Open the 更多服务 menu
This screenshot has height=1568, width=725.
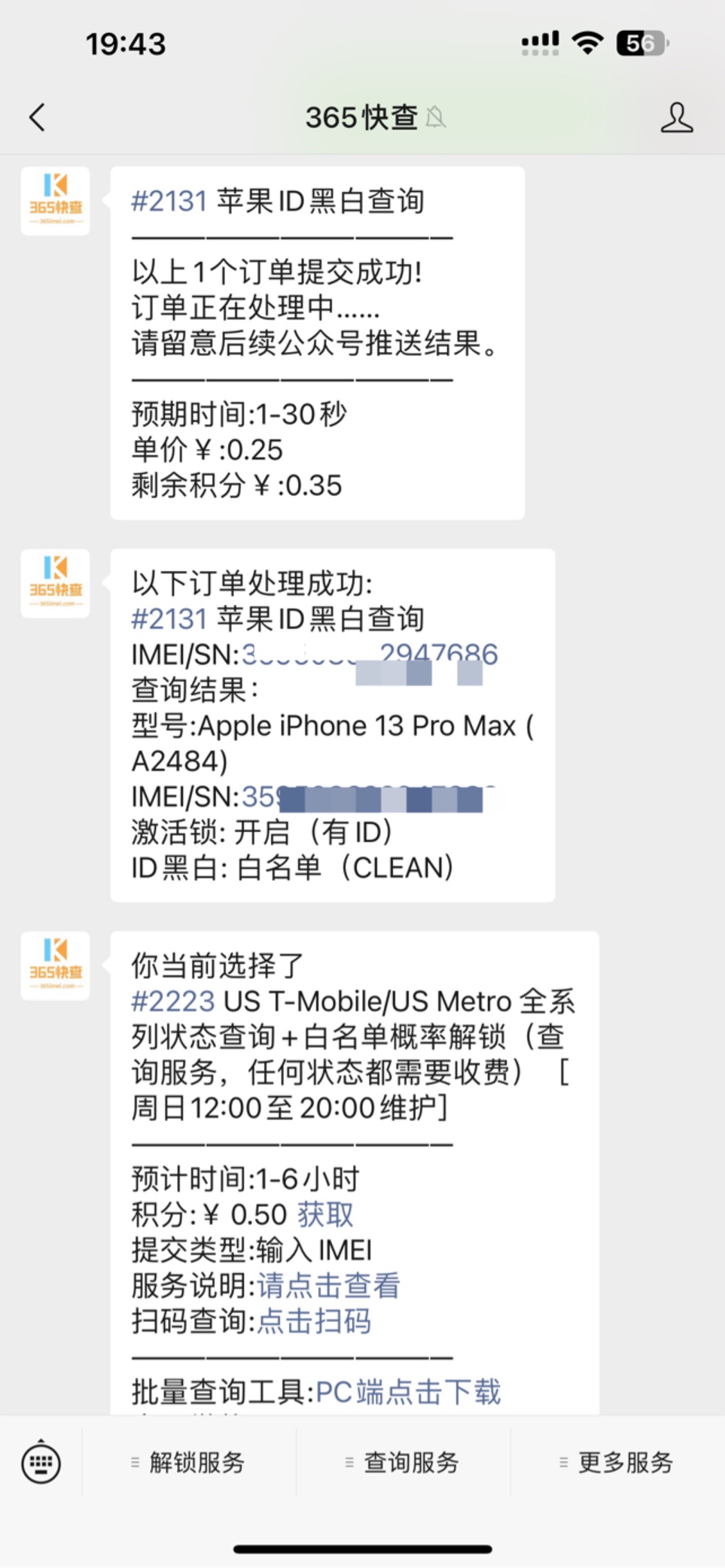(617, 1462)
